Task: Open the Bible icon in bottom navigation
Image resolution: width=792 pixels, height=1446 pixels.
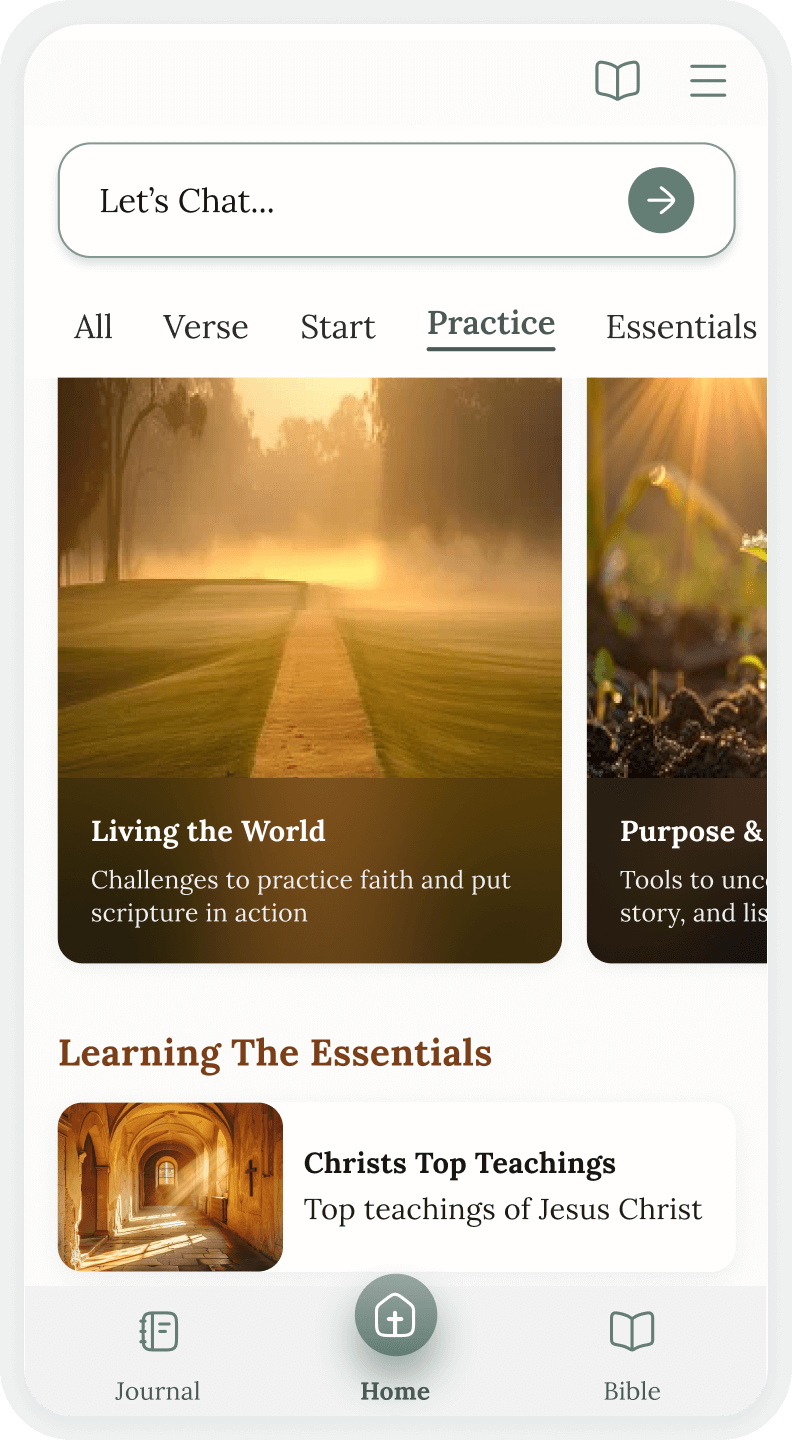Action: pos(632,1331)
